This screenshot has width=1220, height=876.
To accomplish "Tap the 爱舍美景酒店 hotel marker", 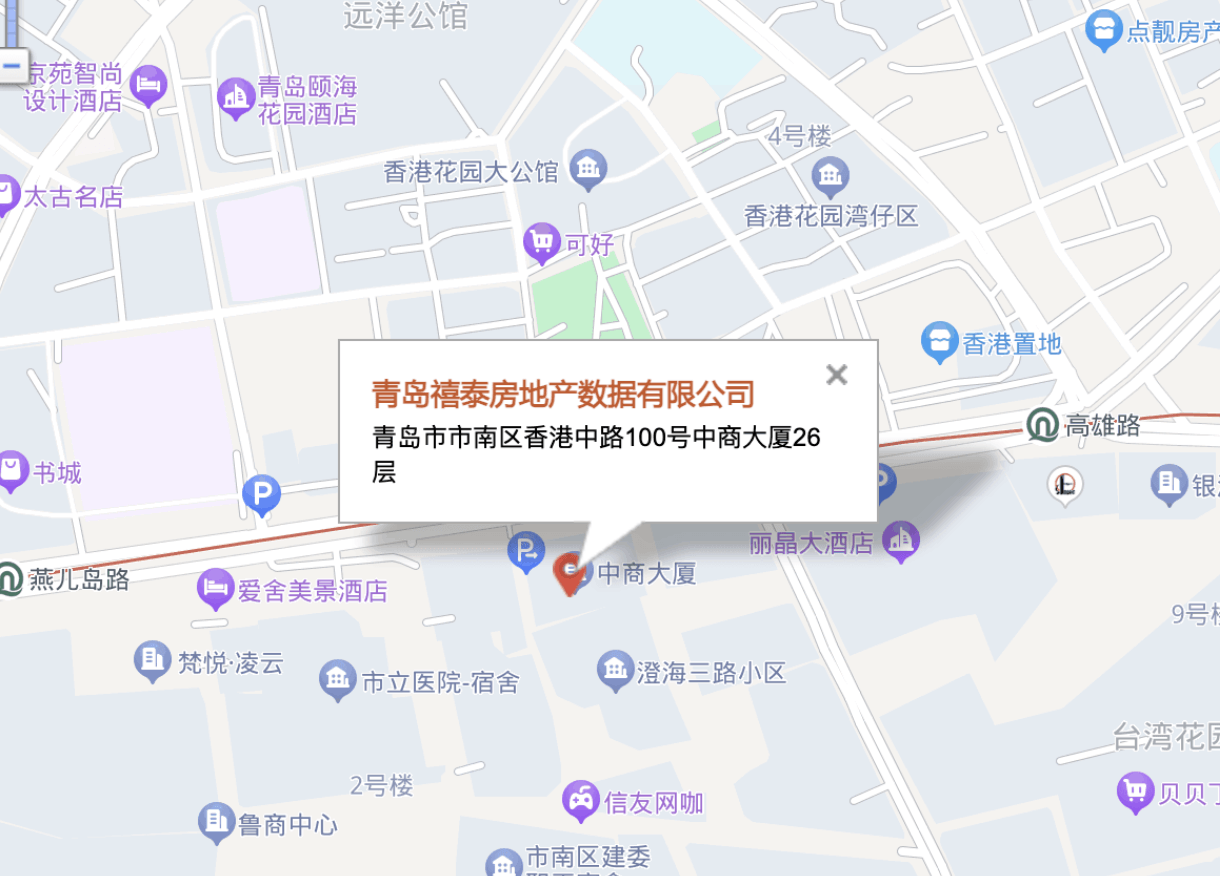I will click(x=215, y=588).
